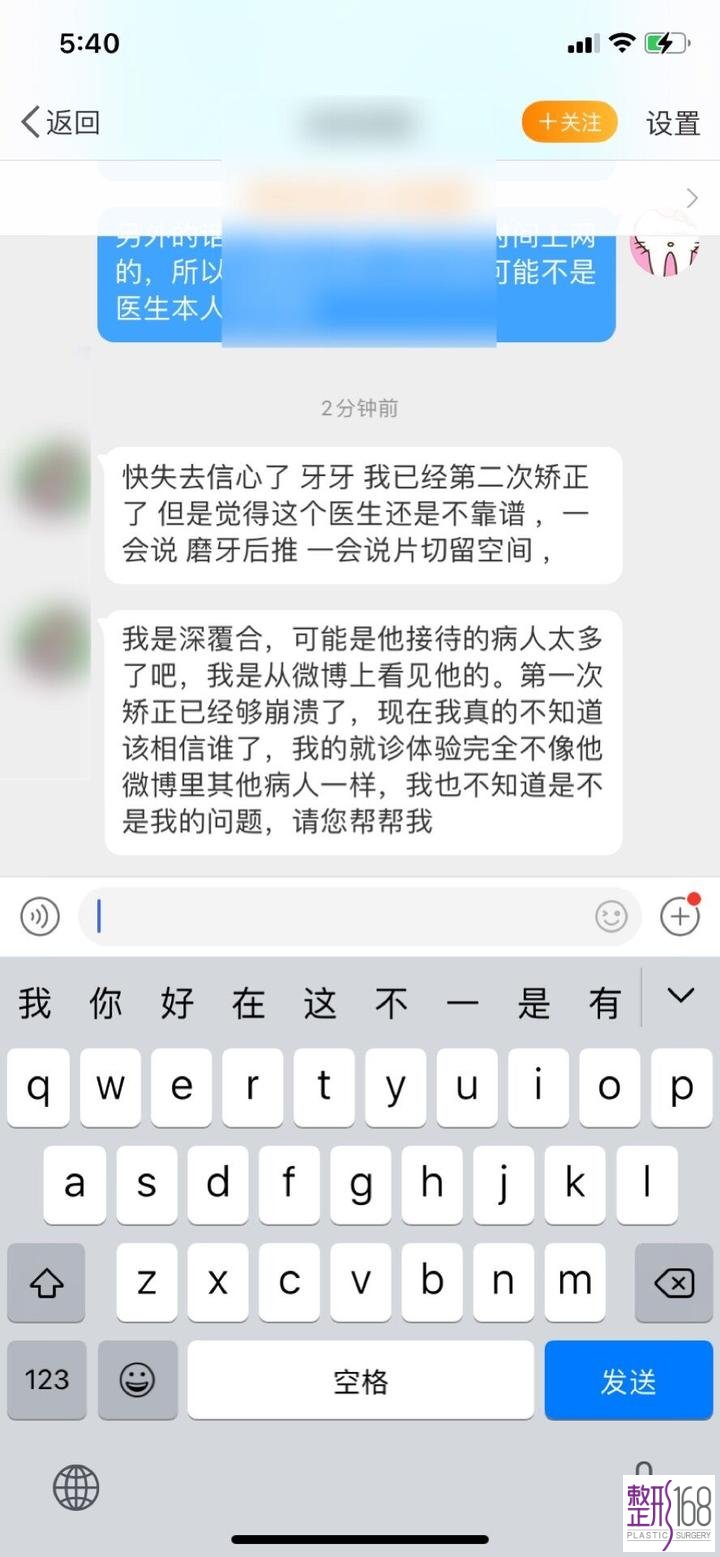Open the plus attachments menu

680,916
